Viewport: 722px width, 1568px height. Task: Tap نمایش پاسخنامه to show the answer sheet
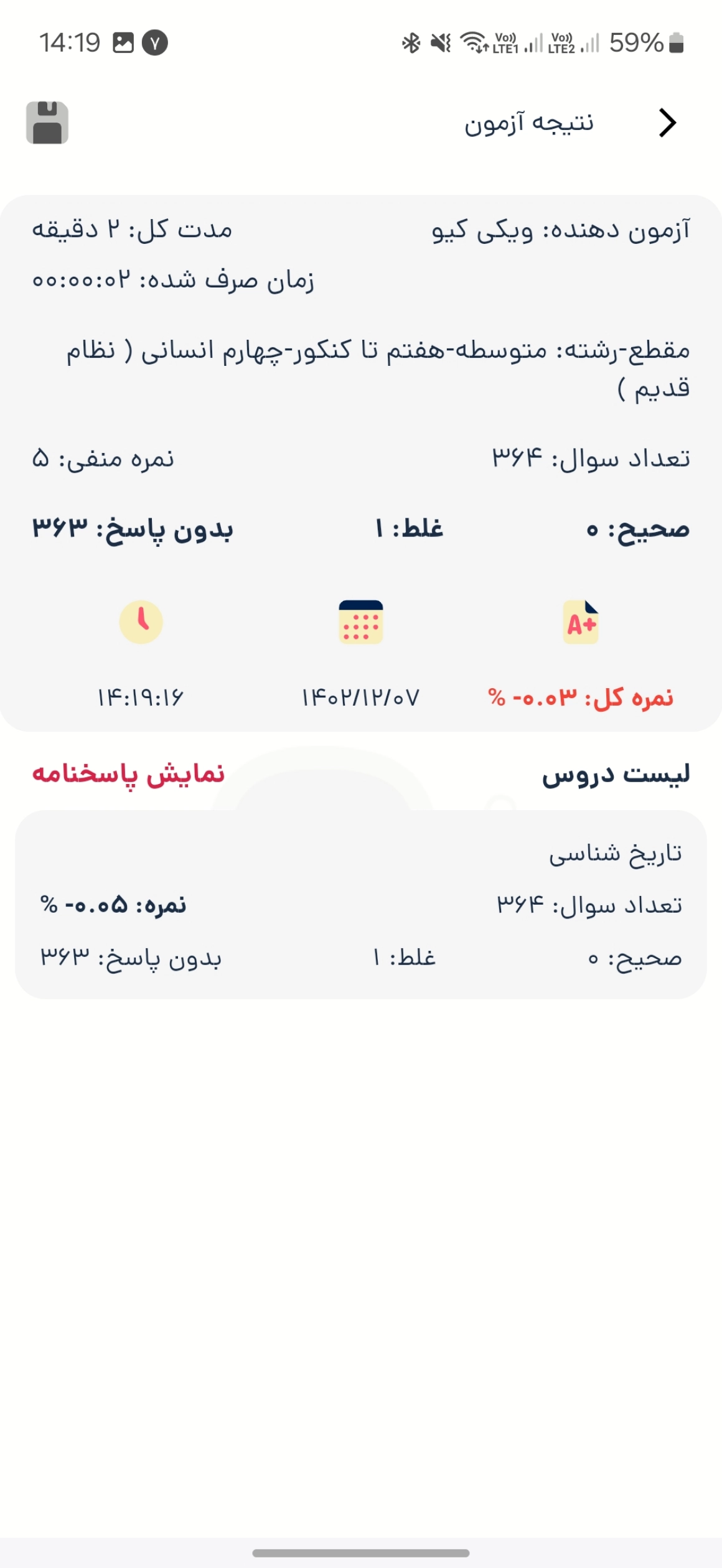coord(128,774)
